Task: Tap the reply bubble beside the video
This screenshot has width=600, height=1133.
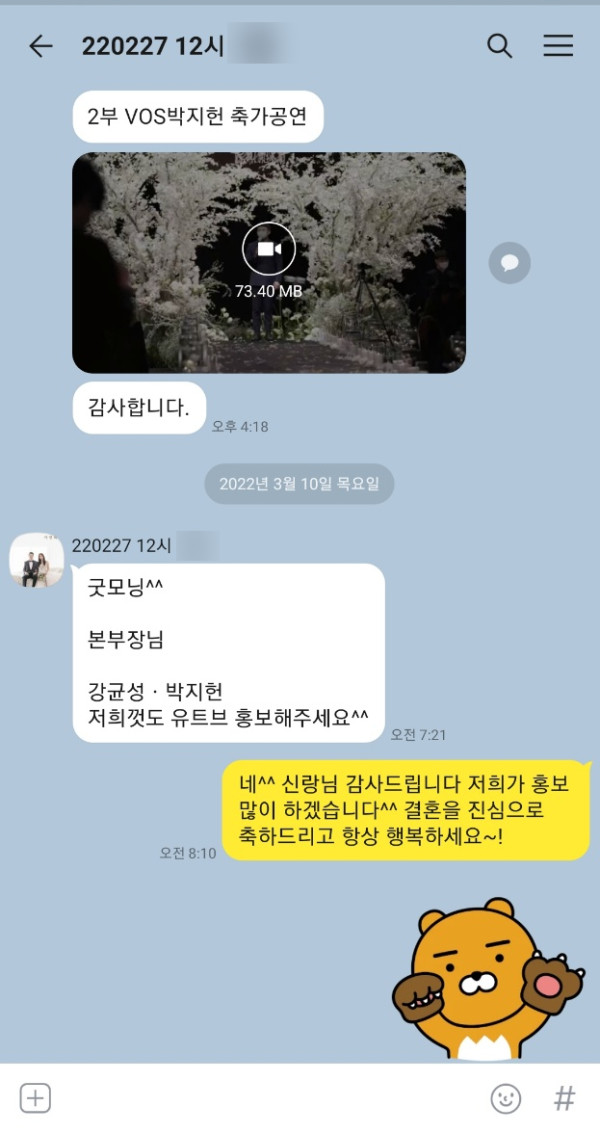Action: [509, 263]
